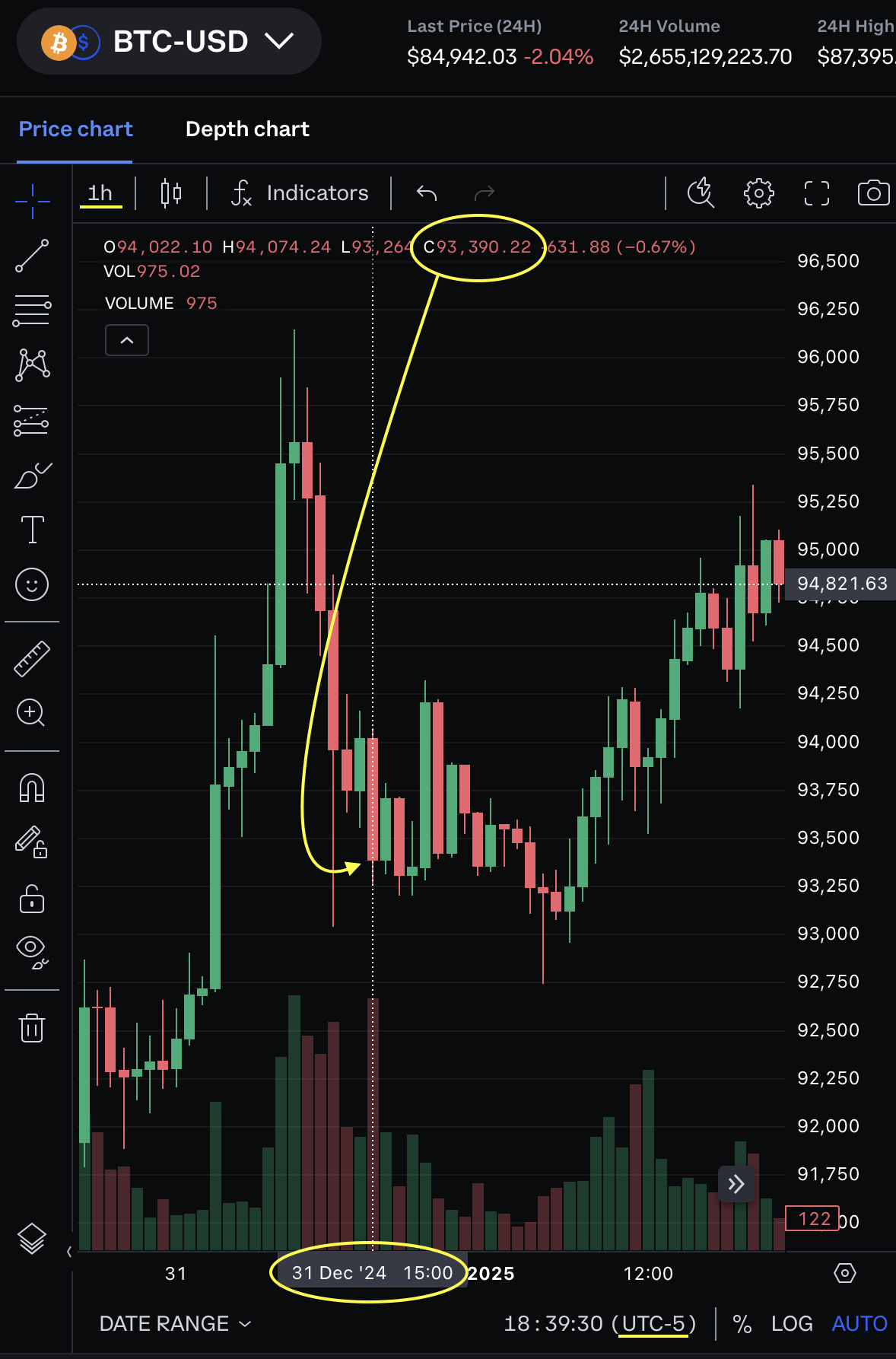Take a chart snapshot with camera icon
This screenshot has height=1359, width=896.
pos(873,193)
